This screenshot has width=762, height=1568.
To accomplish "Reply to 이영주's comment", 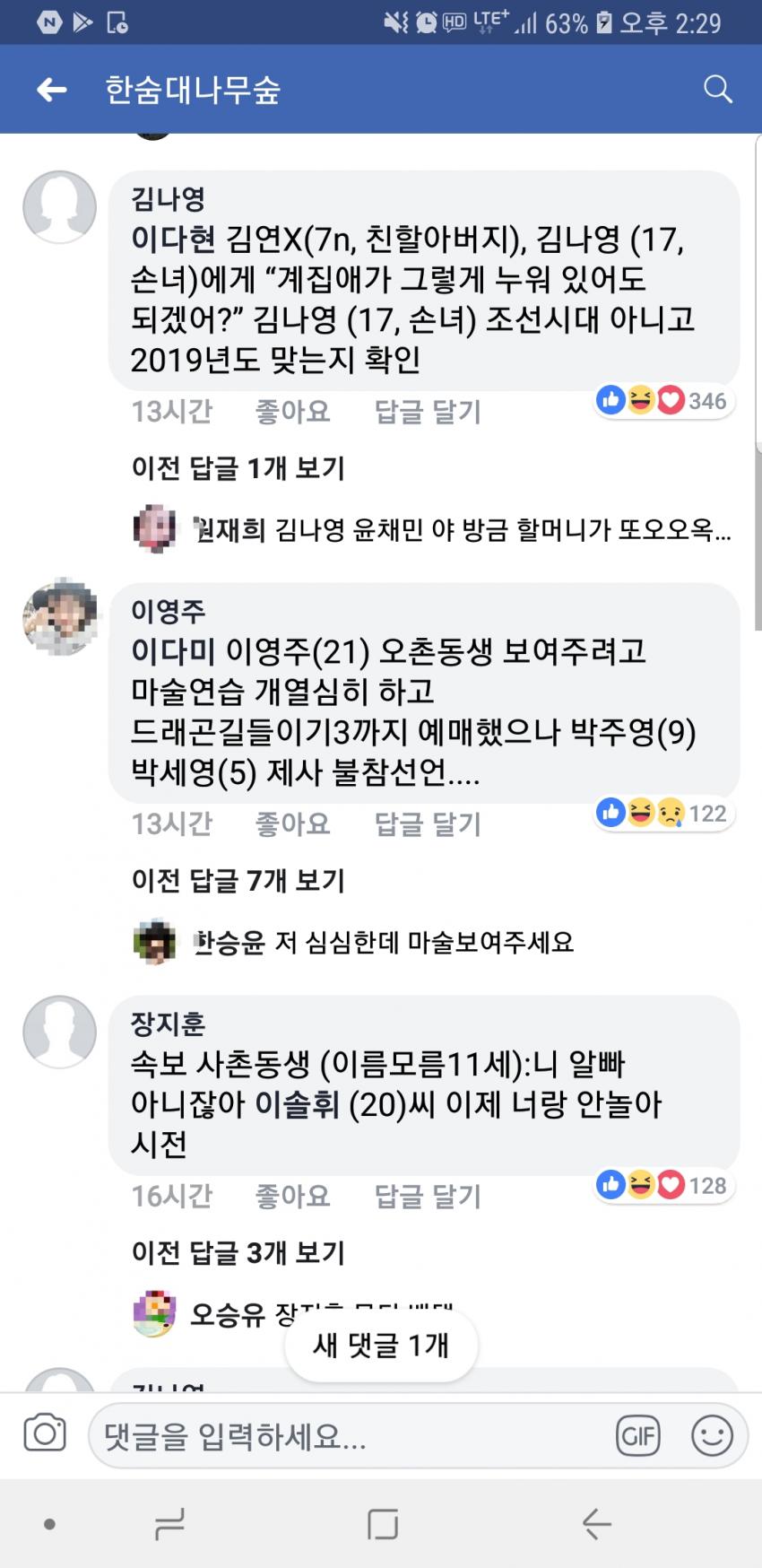I will click(x=428, y=823).
